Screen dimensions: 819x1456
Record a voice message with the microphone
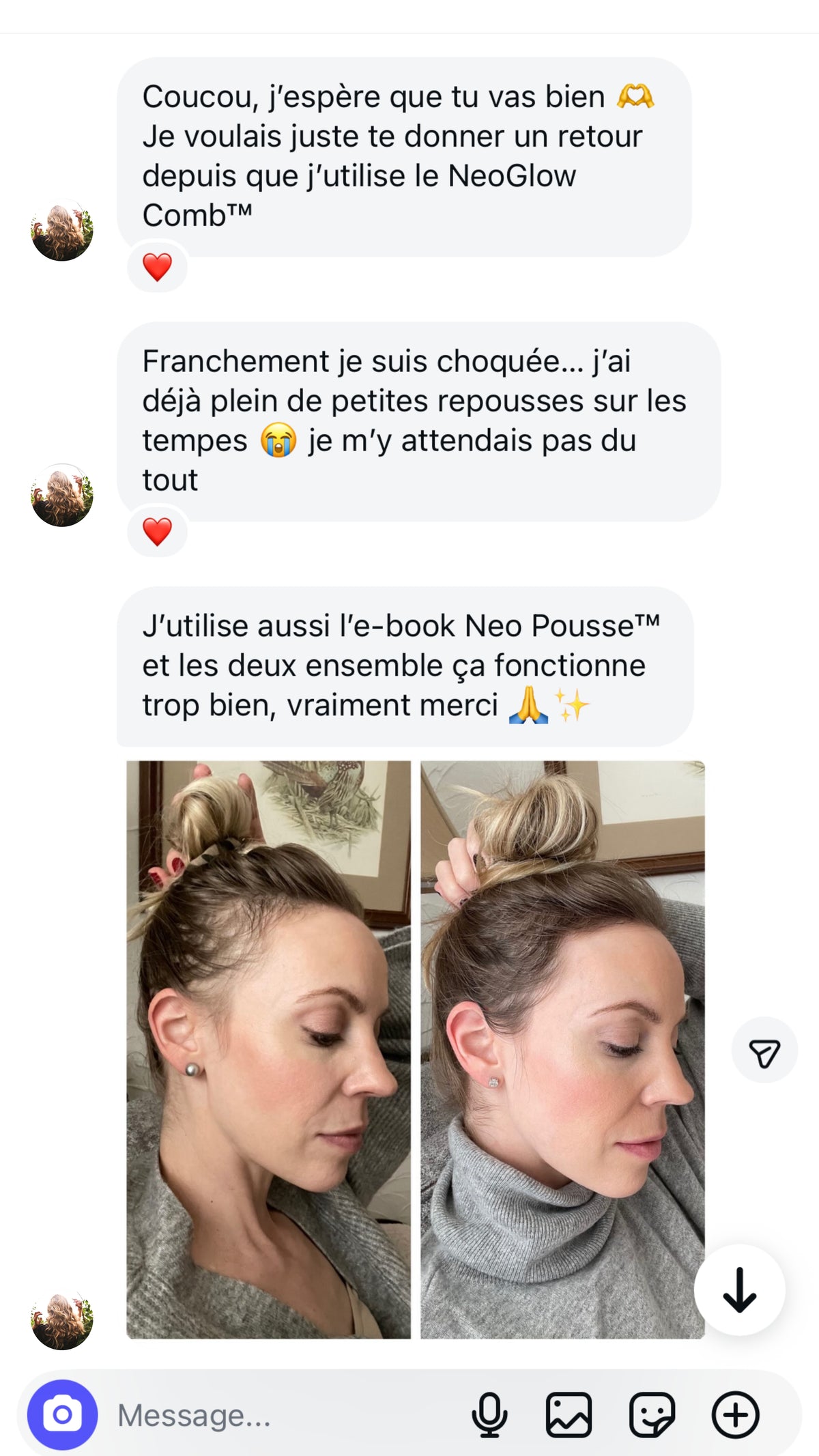pos(489,1415)
